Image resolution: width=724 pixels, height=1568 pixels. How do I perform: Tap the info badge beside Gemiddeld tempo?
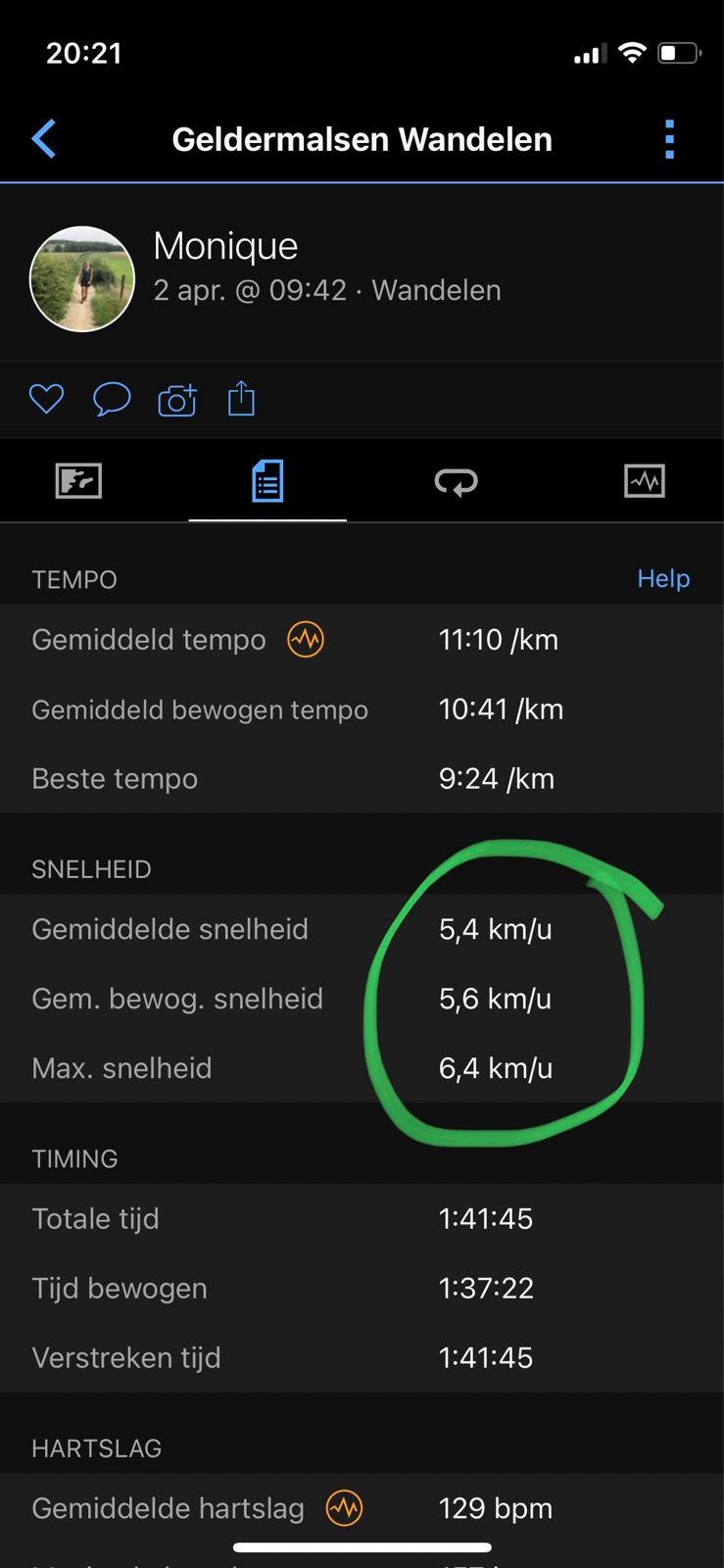pyautogui.click(x=306, y=640)
